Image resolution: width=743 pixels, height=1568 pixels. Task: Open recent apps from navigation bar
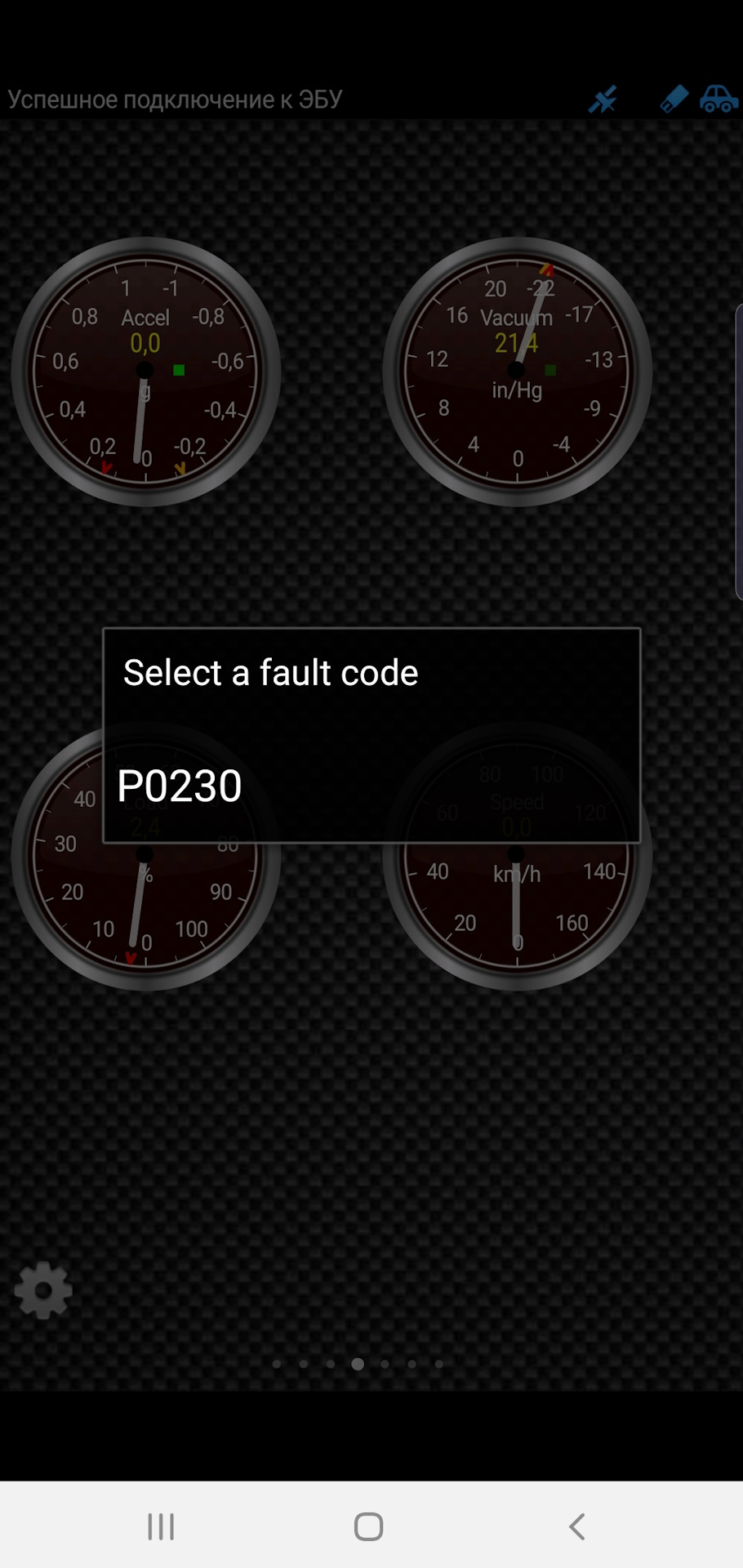161,1526
